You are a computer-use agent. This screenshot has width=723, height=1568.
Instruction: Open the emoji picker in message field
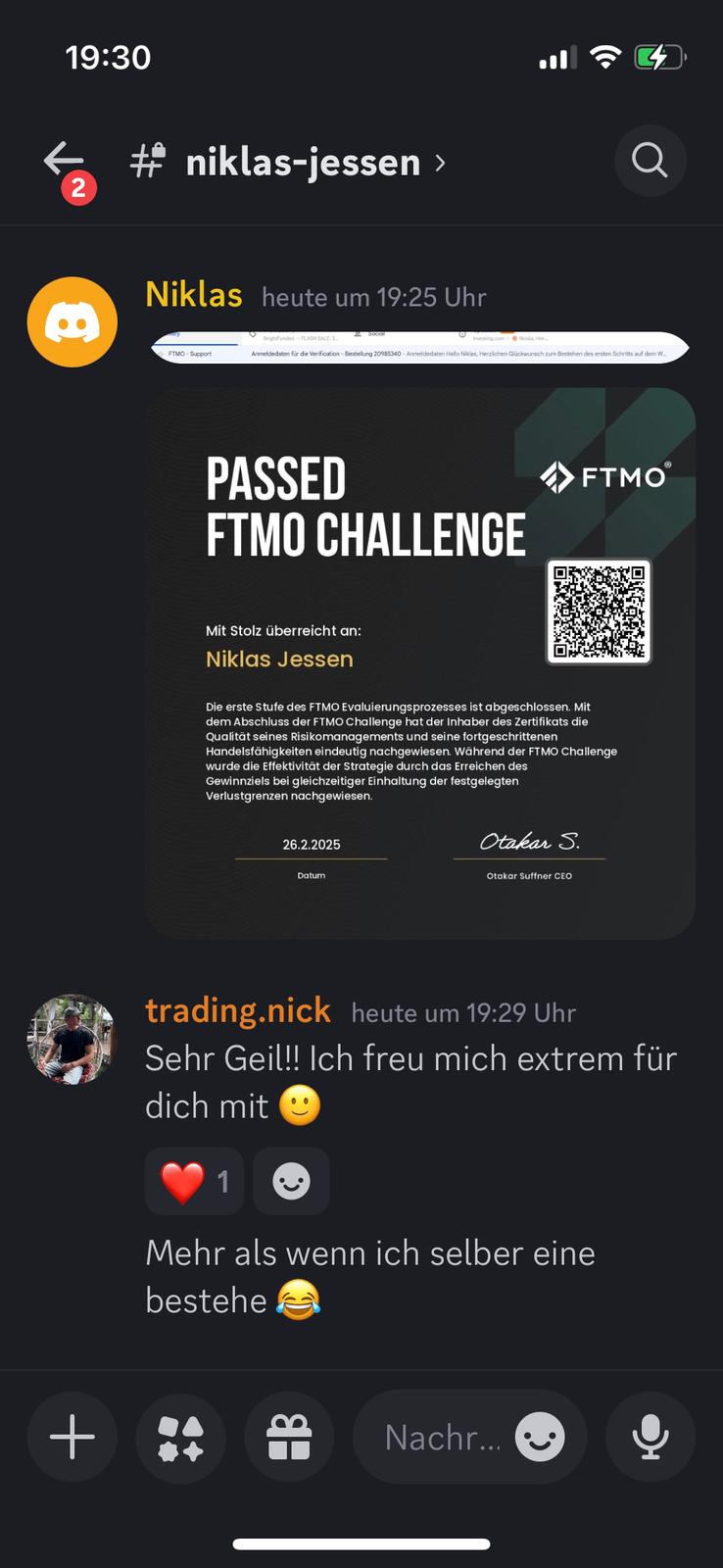[541, 1438]
